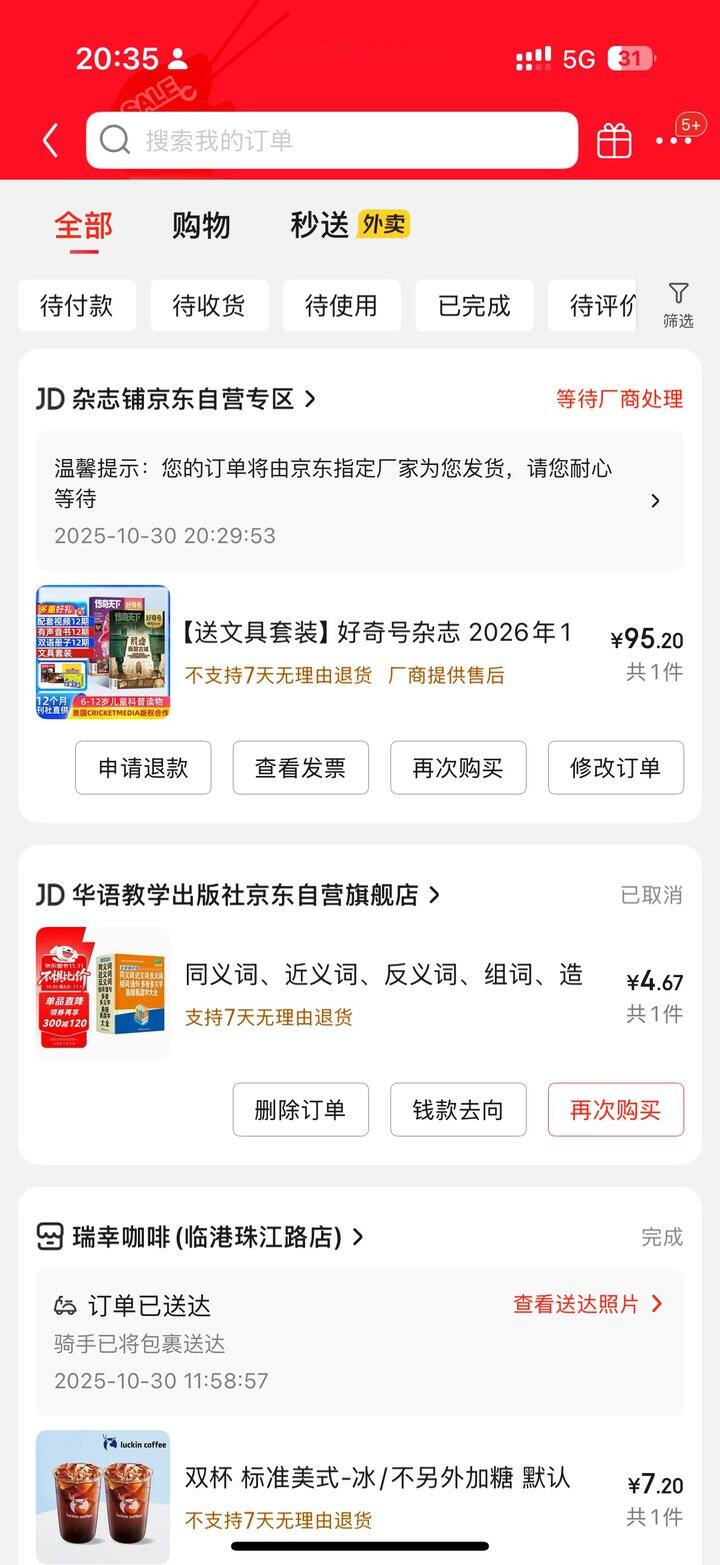Select 修改订单 for the magazine order

click(x=615, y=768)
